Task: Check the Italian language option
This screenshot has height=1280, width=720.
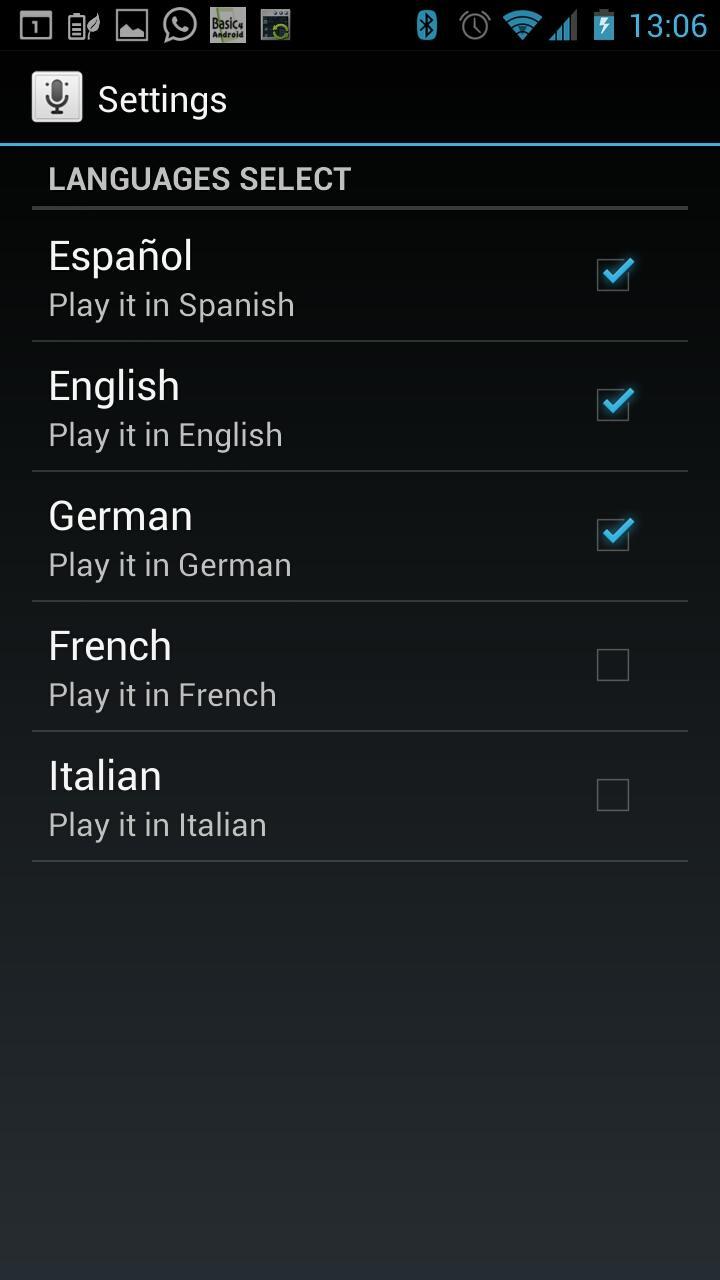Action: click(613, 795)
